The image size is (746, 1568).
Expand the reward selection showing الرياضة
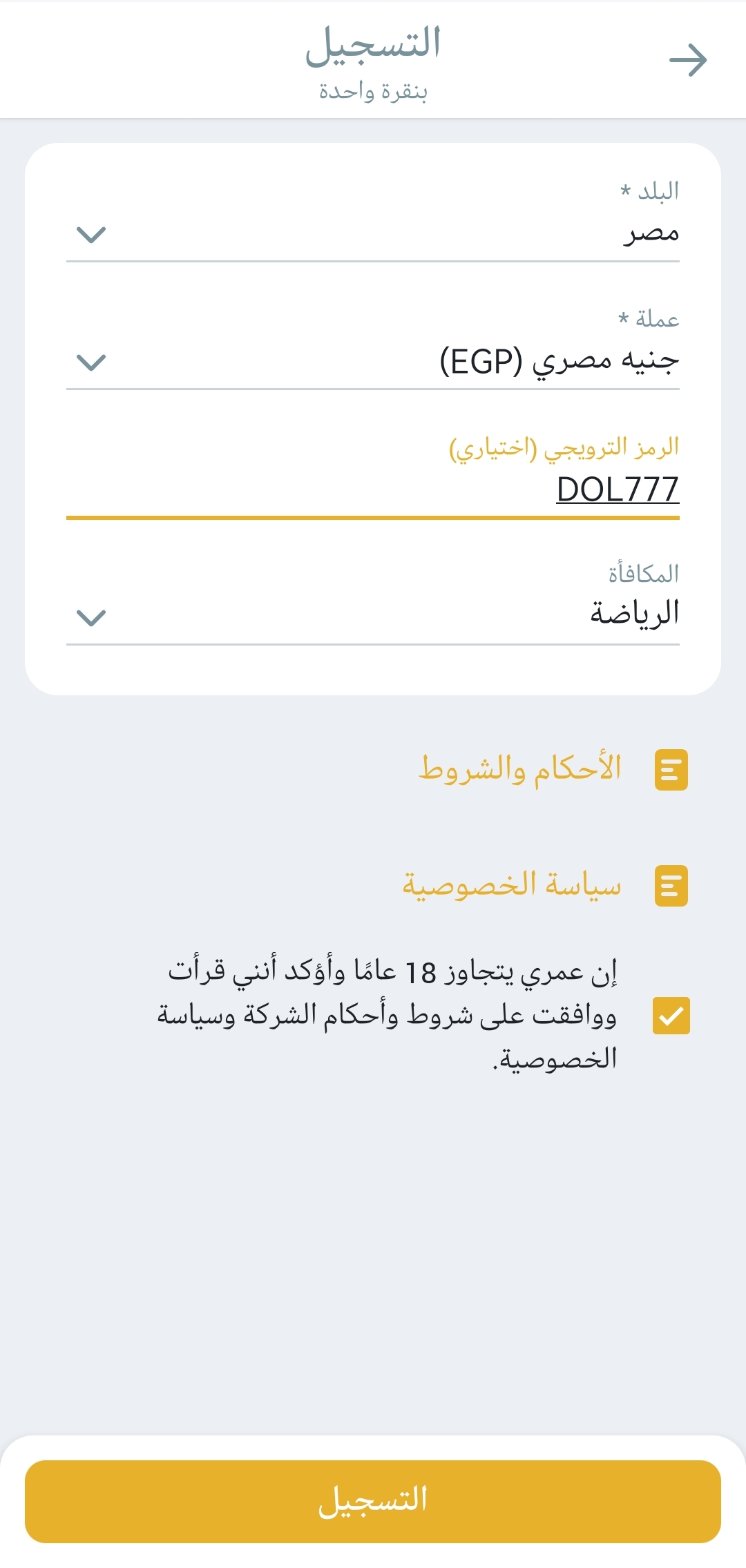coord(373,617)
